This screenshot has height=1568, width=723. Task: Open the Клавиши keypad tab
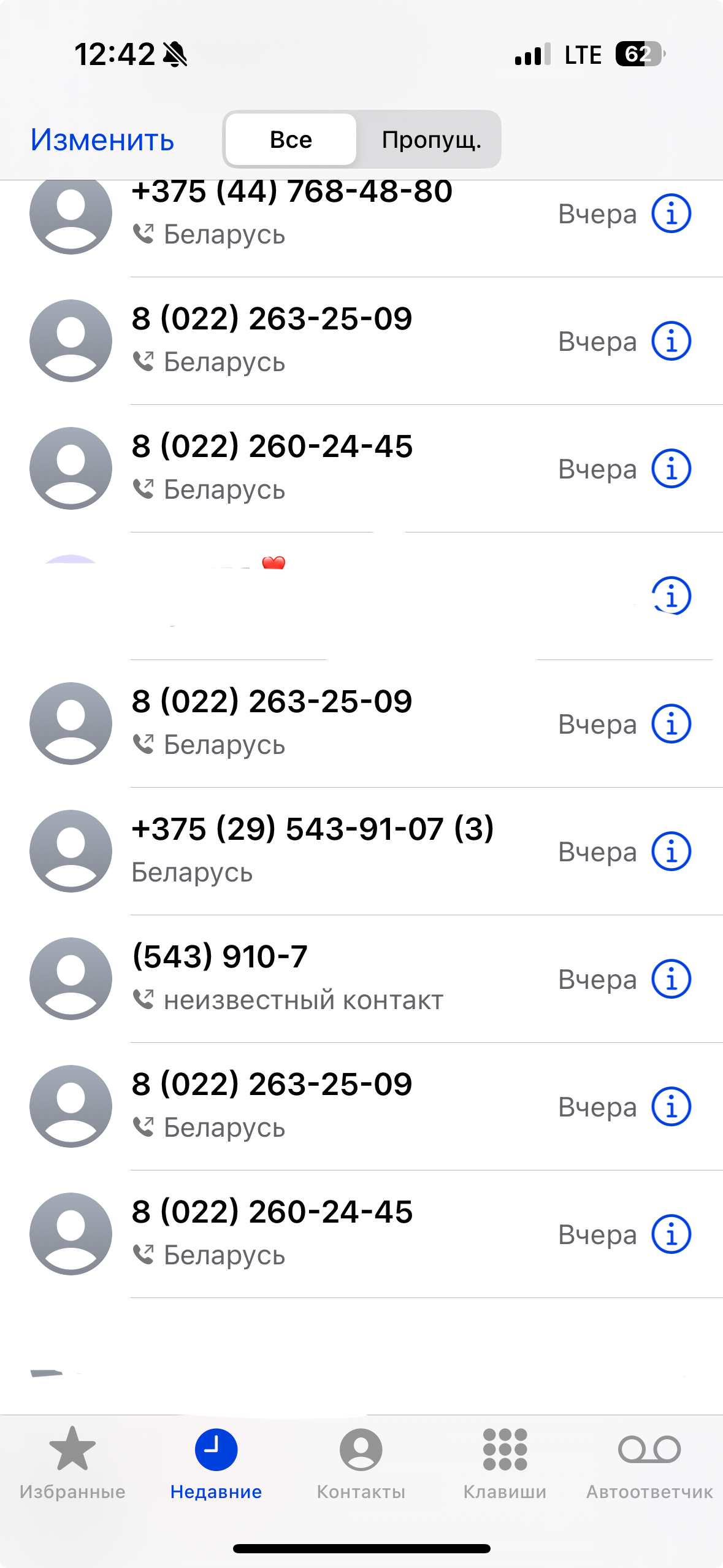tap(505, 1462)
